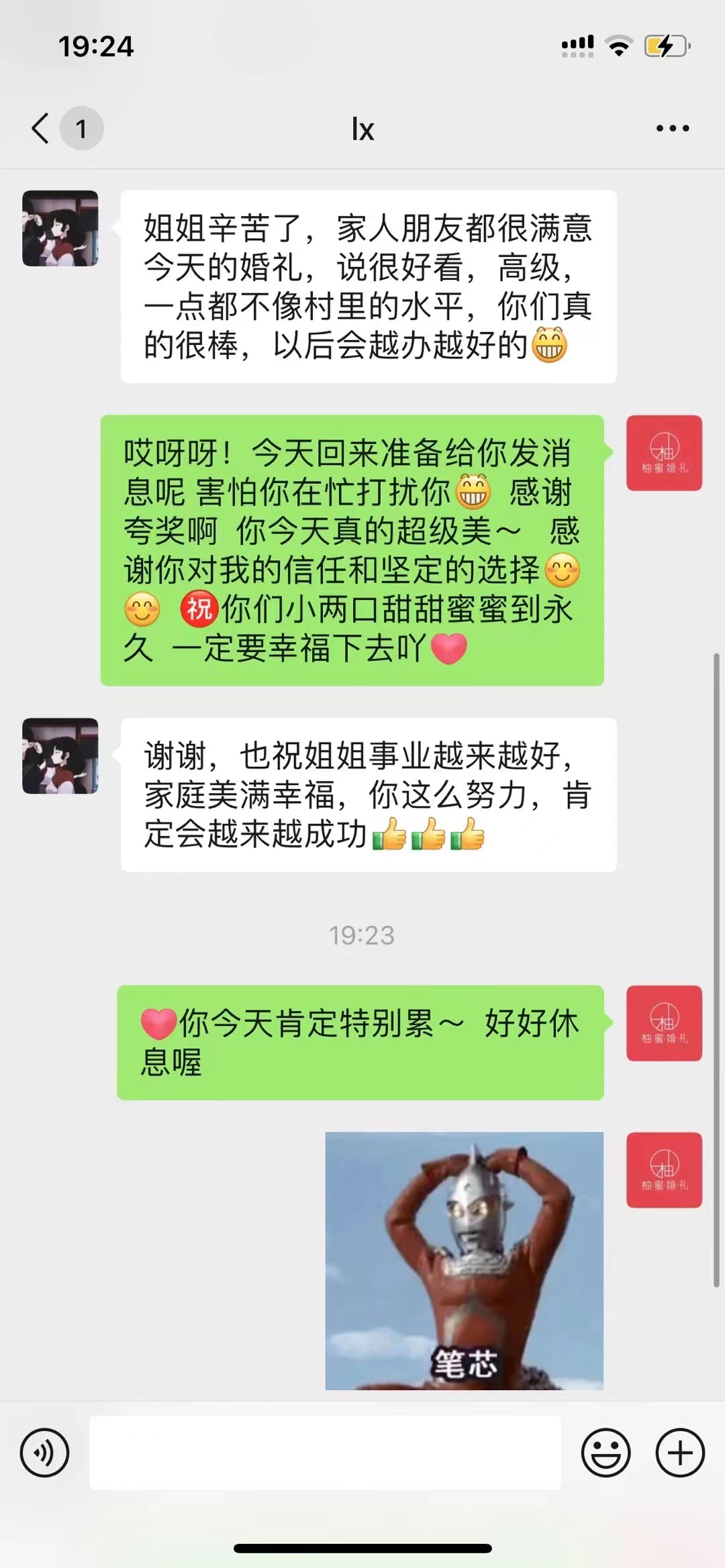This screenshot has height=1568, width=725.
Task: Open lx's avatar beside the 姐姐辛苦了 message
Action: (60, 228)
